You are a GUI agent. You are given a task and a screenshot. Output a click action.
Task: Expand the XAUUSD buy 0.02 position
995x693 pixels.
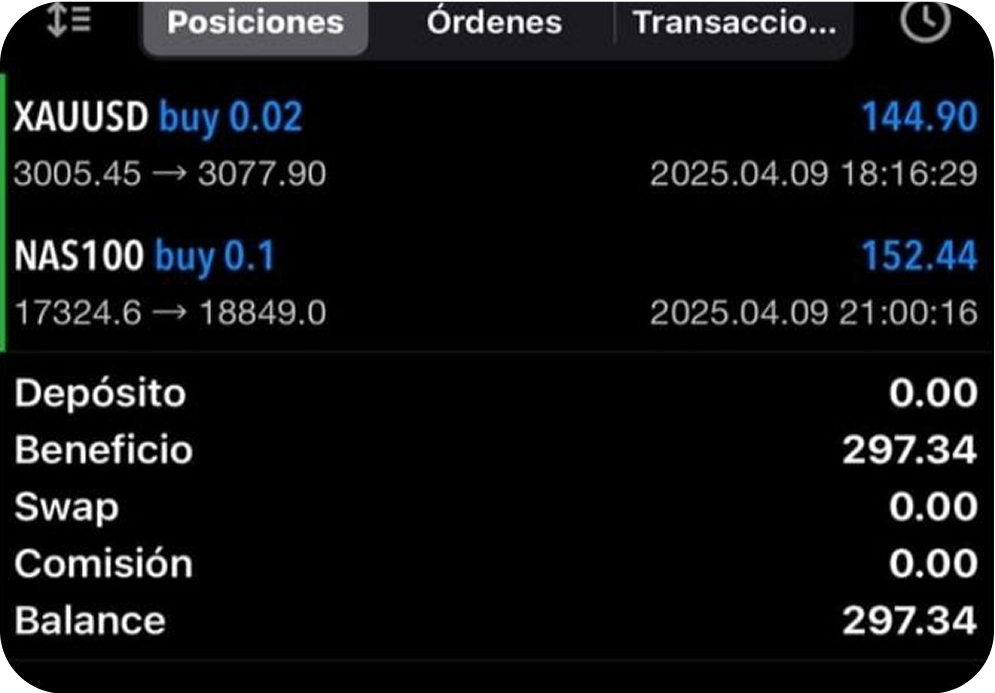(x=495, y=145)
